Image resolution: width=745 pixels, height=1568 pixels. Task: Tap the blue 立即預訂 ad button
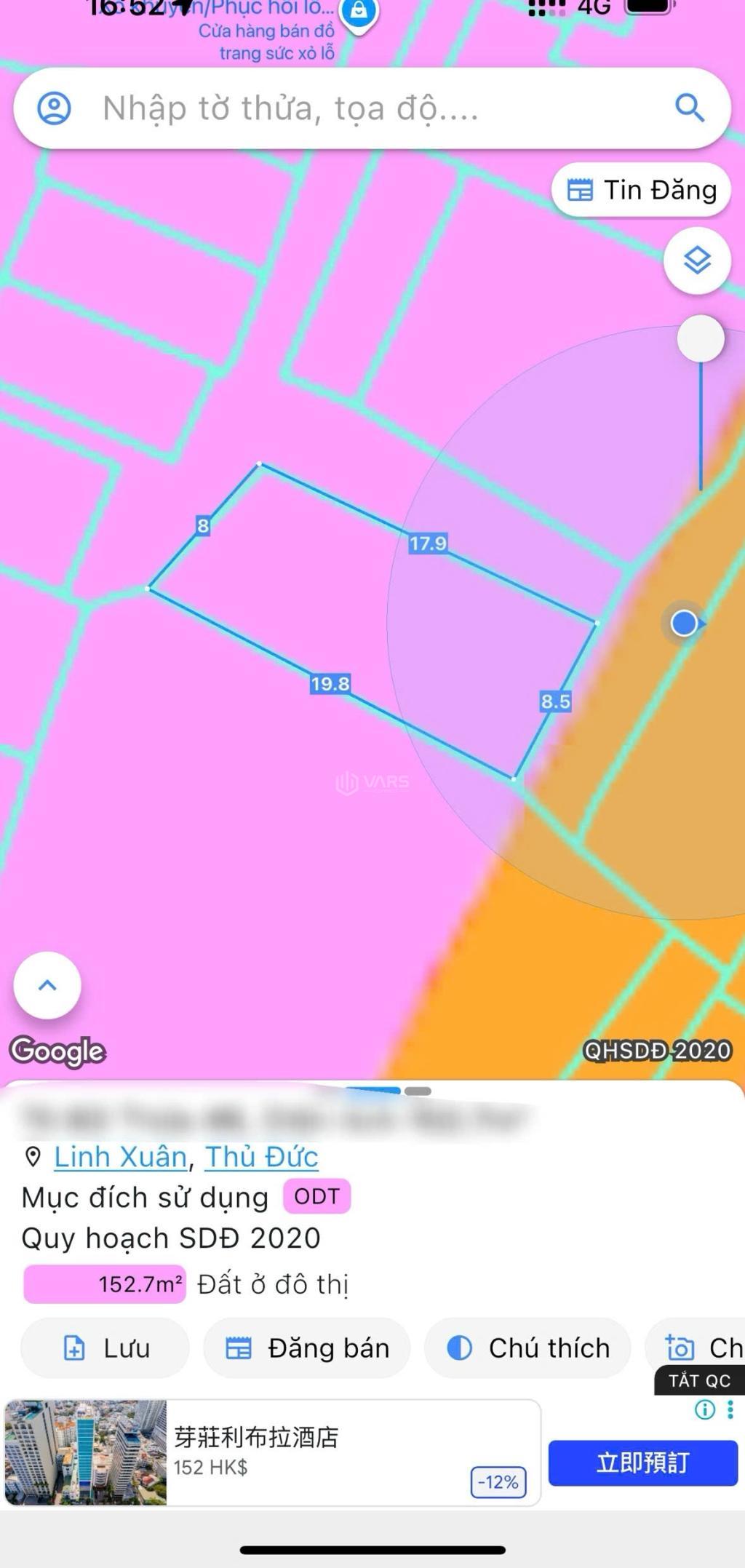coord(642,1462)
